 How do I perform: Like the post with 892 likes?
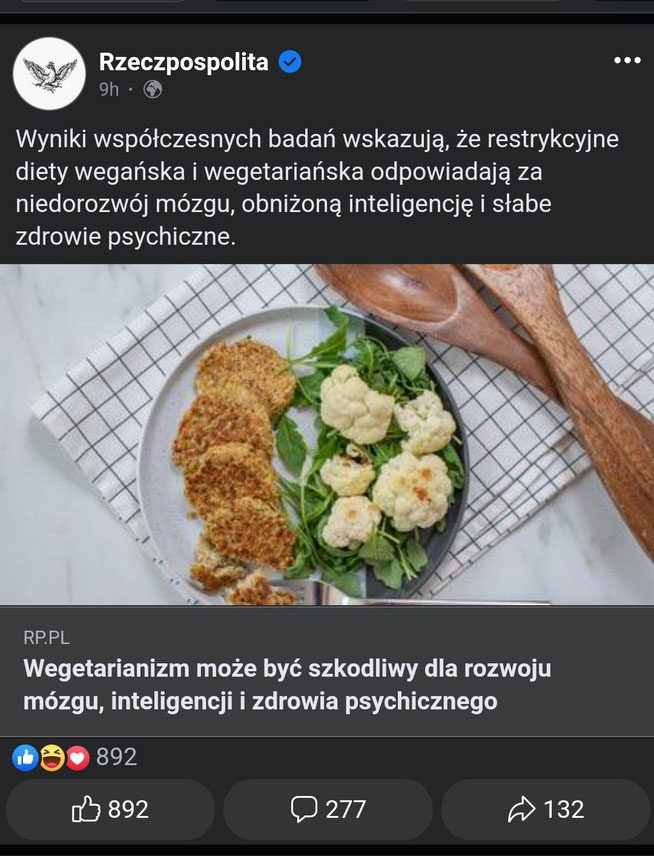(110, 809)
